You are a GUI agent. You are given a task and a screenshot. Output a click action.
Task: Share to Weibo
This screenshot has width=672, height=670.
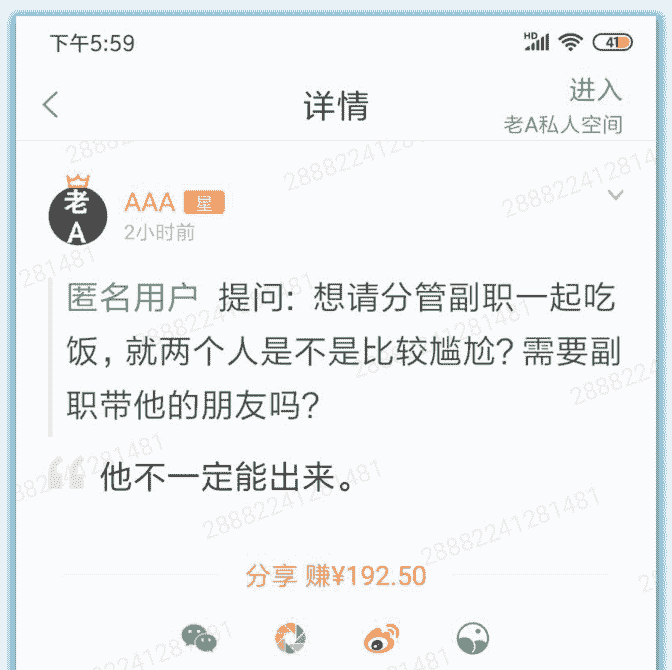pyautogui.click(x=381, y=637)
